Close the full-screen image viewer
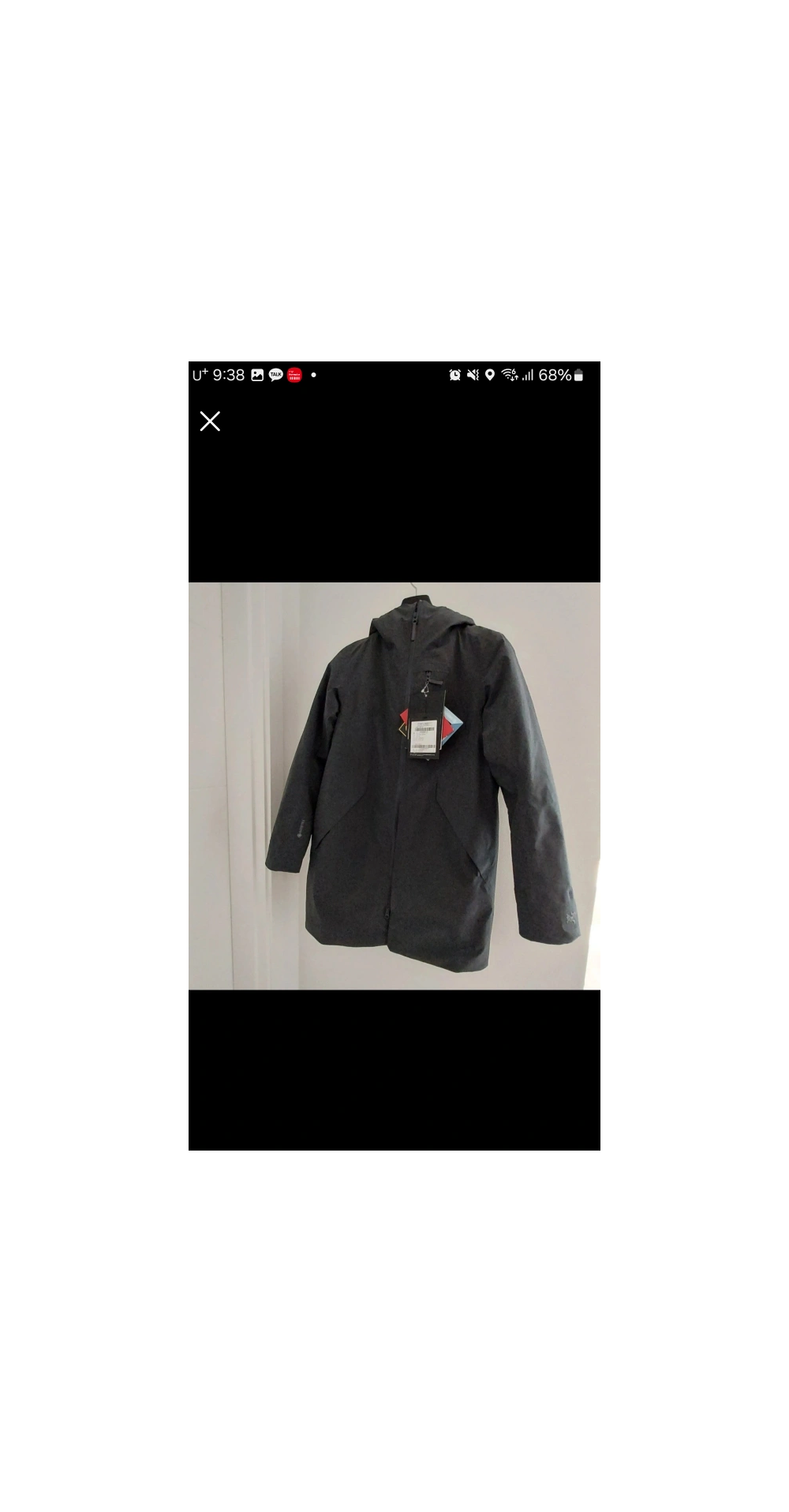The height and width of the screenshot is (1512, 789). [x=210, y=421]
